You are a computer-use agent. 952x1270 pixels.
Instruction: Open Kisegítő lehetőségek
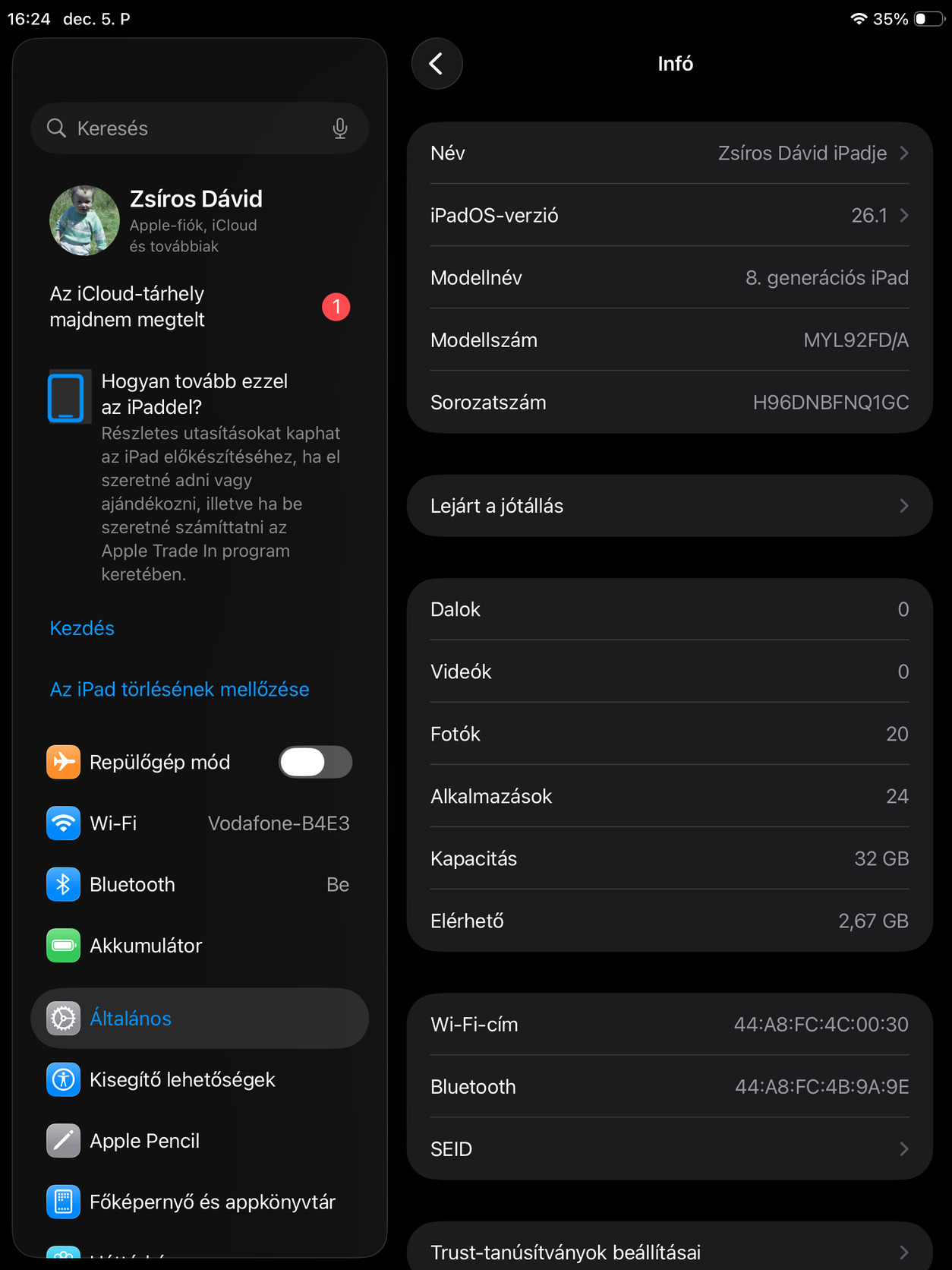199,1079
